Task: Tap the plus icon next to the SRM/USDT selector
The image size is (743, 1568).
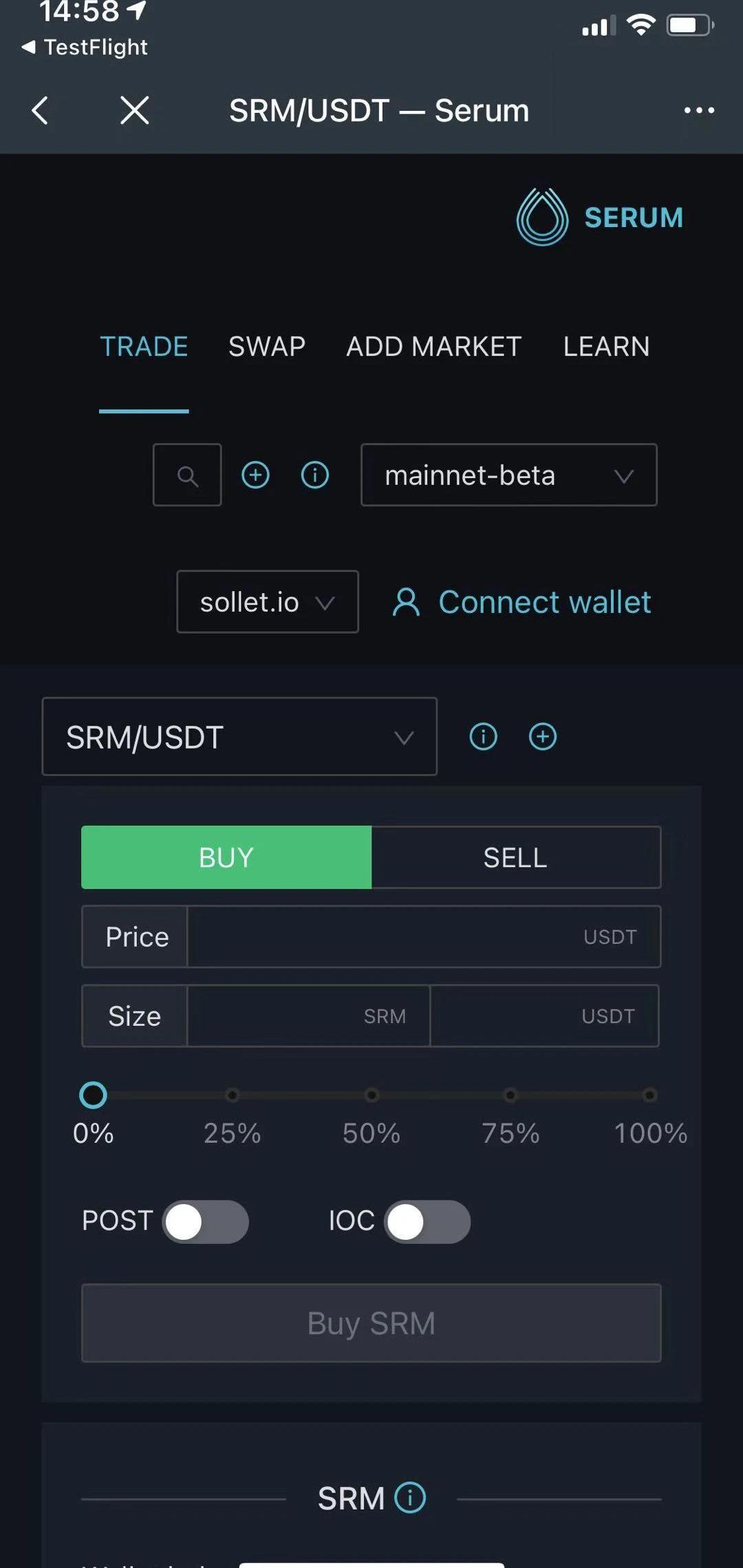Action: click(543, 736)
